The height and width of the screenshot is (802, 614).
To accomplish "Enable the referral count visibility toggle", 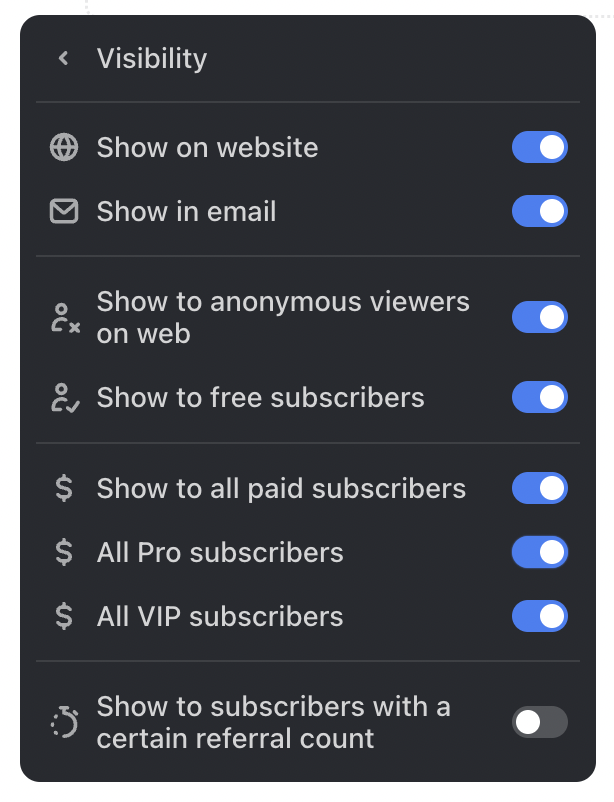I will pos(539,722).
